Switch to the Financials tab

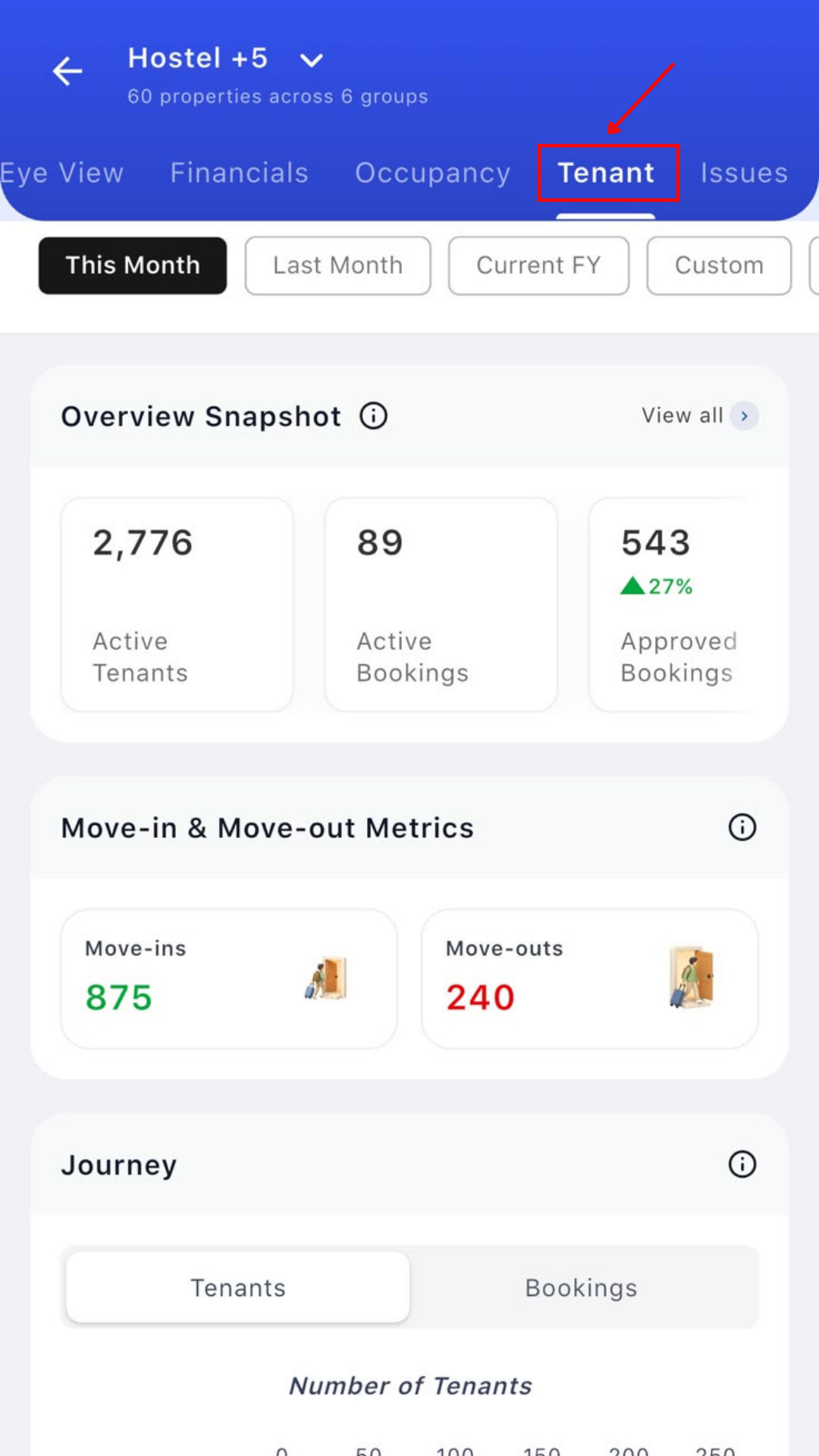click(x=239, y=173)
